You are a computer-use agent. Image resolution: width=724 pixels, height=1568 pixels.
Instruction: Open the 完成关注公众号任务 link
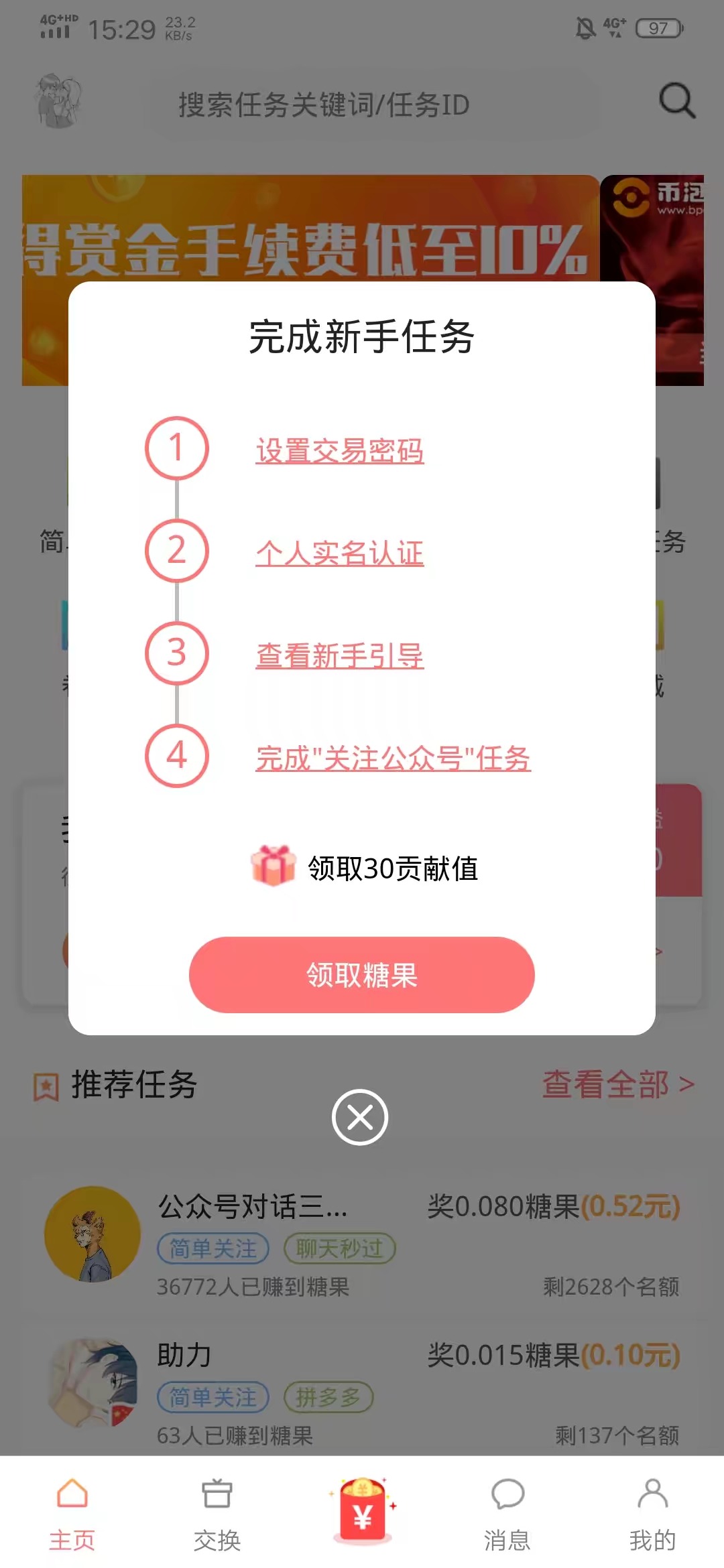(x=392, y=758)
